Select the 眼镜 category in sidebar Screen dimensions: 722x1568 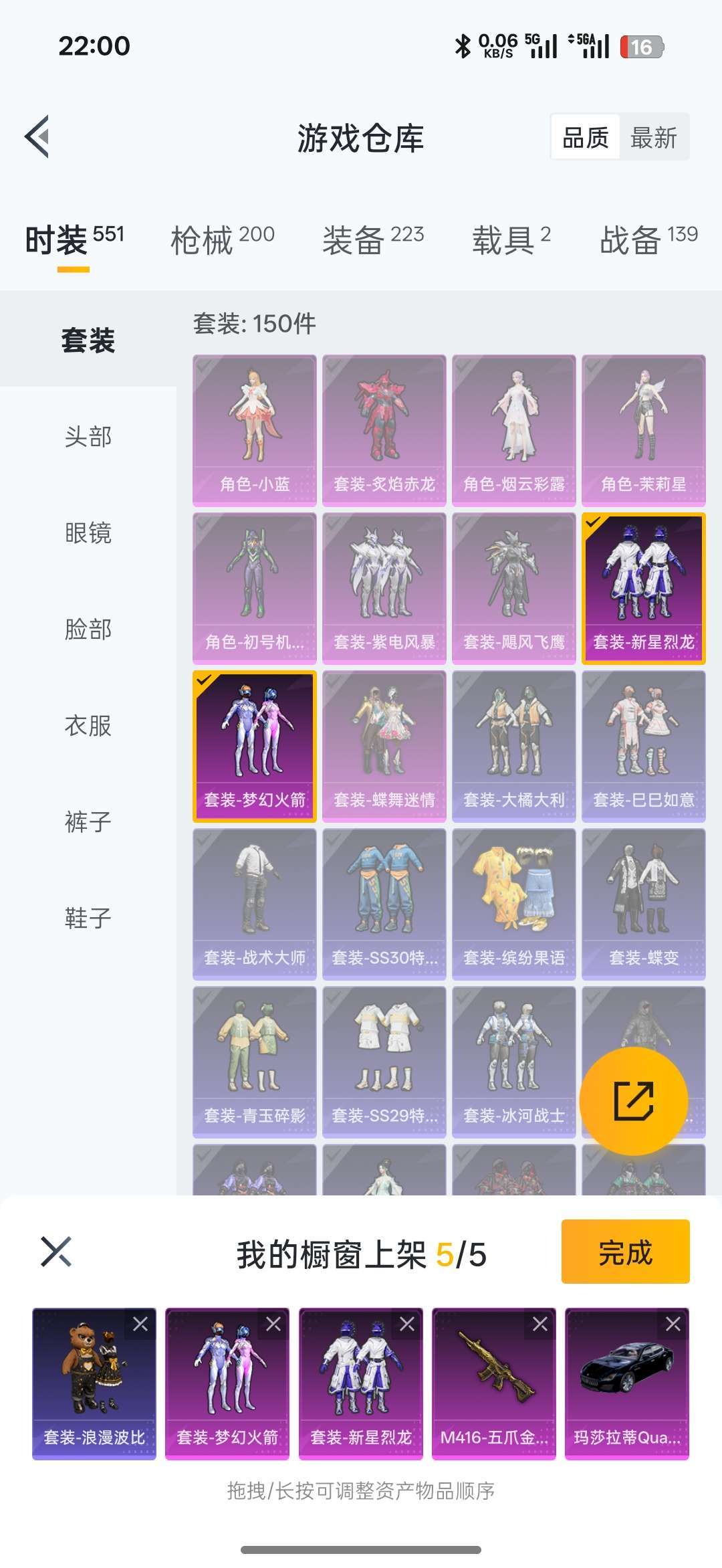tap(88, 533)
